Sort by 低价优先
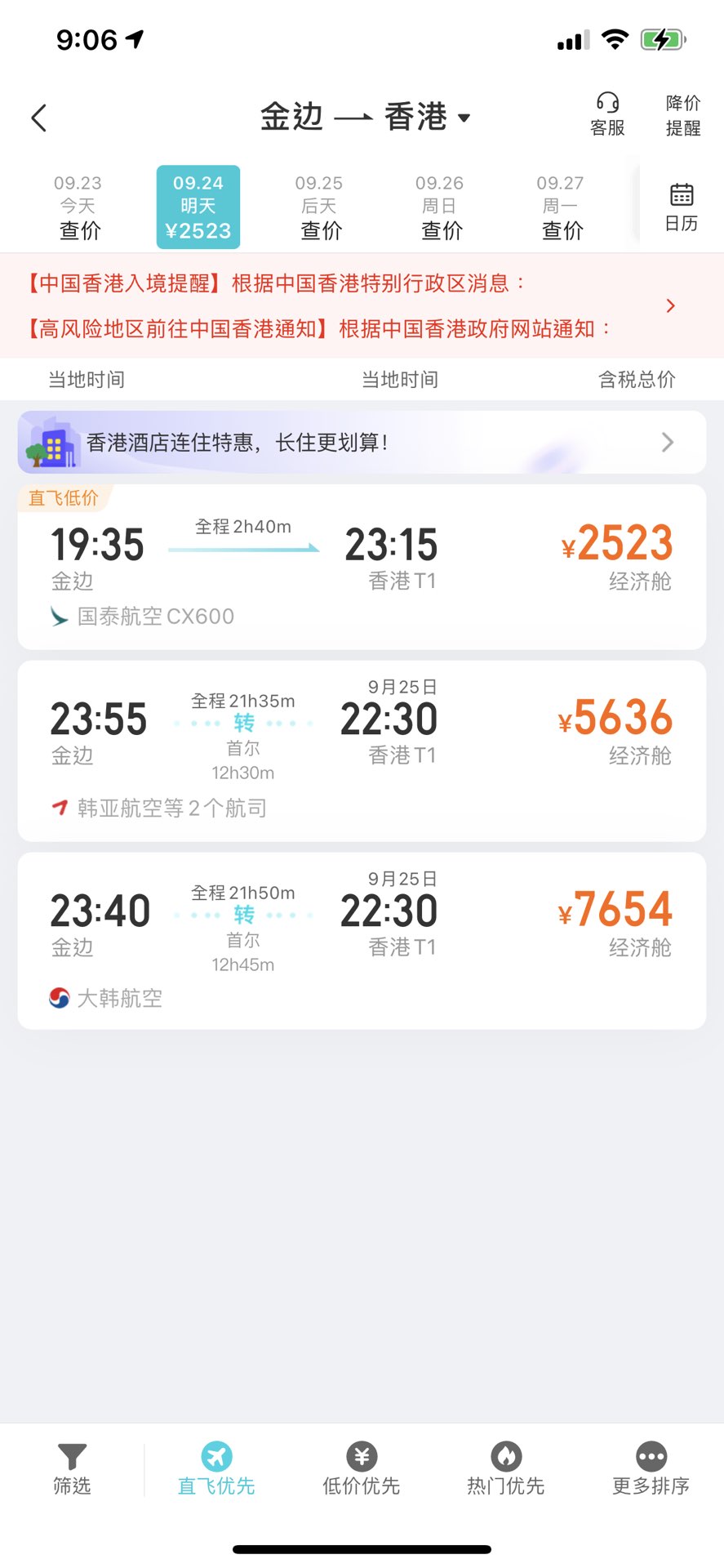This screenshot has width=724, height=1568. click(362, 1469)
